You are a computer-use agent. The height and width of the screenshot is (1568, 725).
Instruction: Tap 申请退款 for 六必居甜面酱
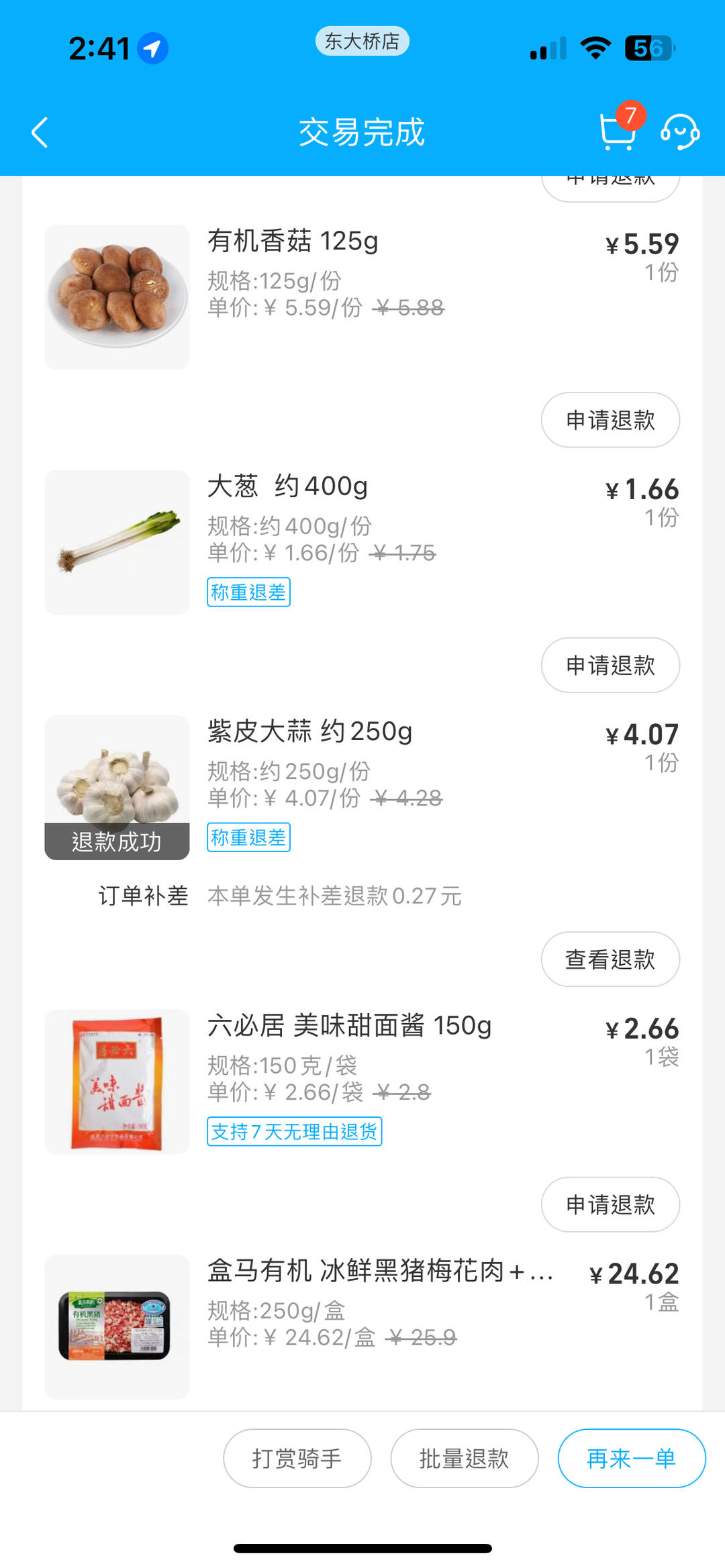point(610,1205)
